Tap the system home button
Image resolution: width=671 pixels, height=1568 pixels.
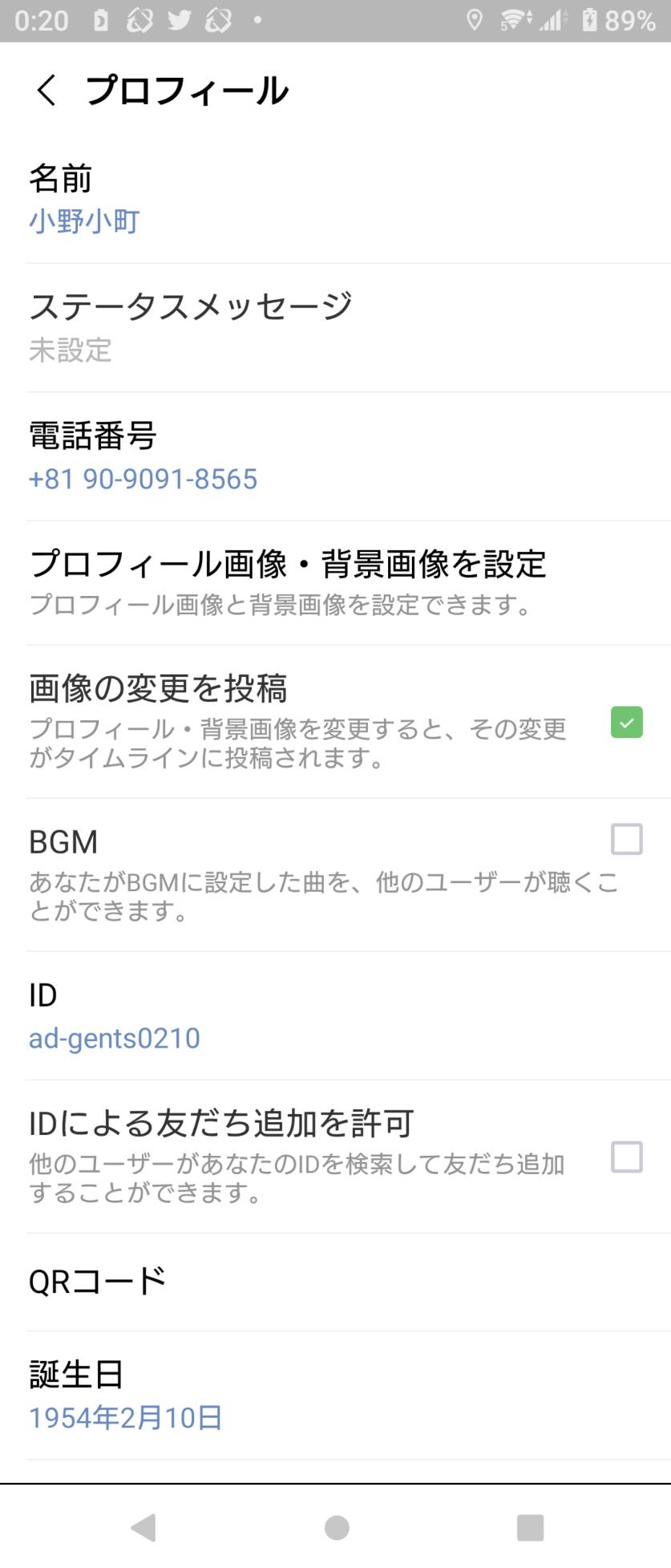(337, 1527)
